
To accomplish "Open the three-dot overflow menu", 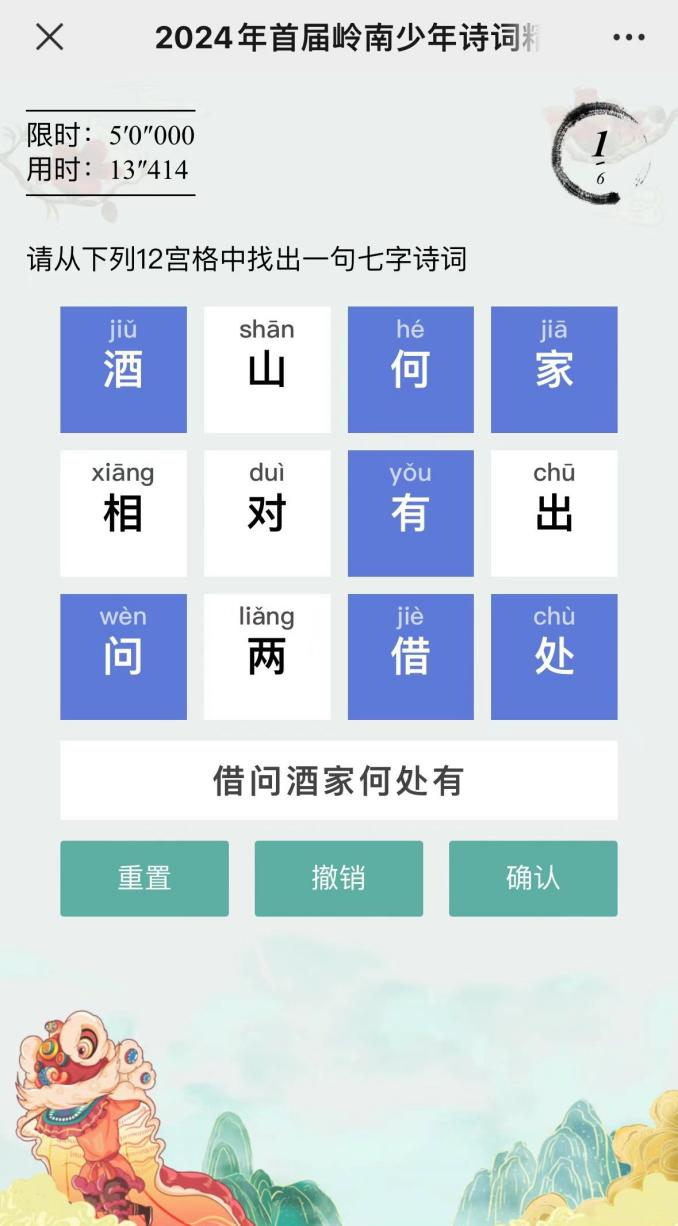I will tap(628, 38).
